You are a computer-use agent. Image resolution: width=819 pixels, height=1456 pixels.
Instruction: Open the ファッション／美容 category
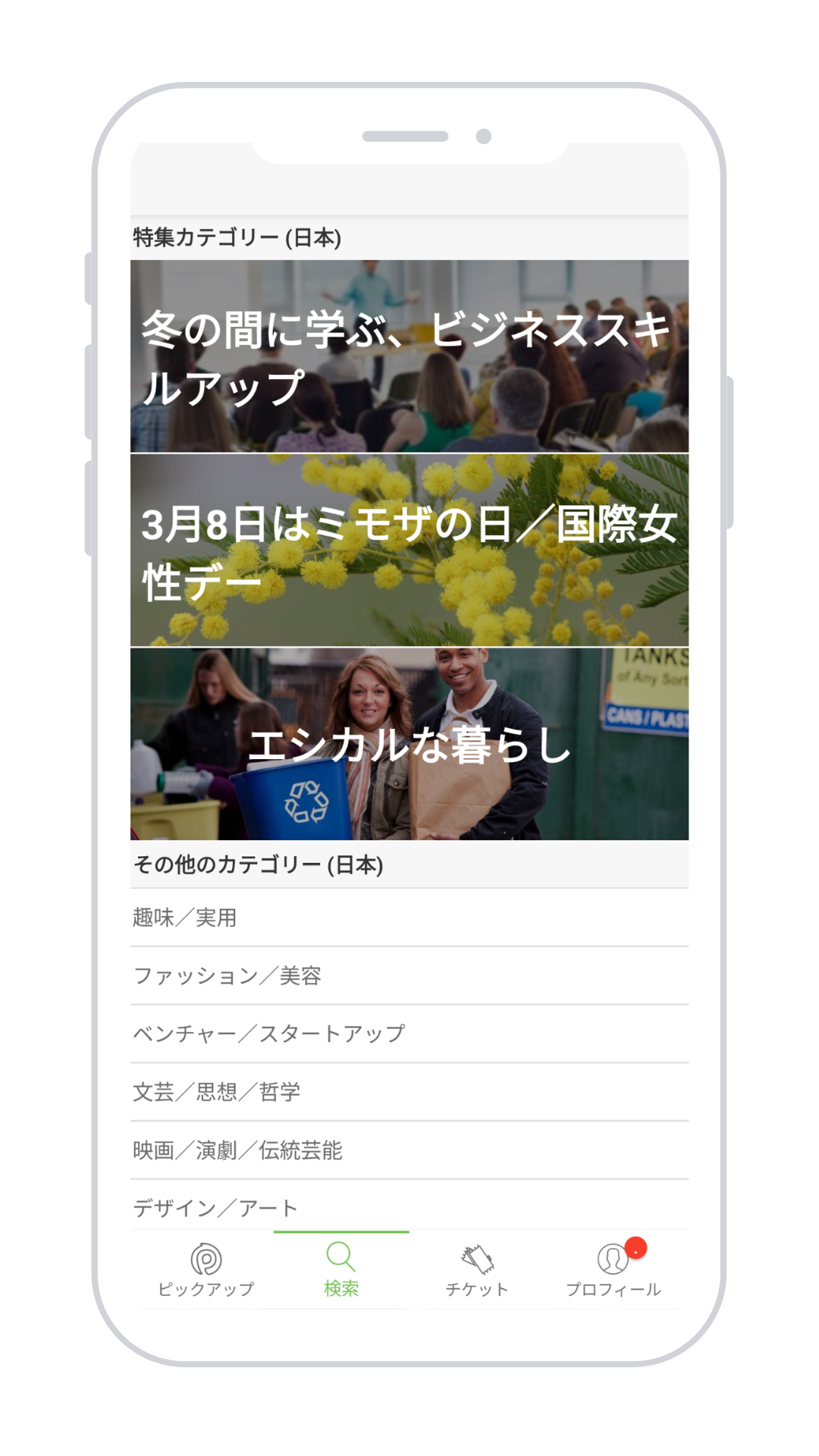409,976
